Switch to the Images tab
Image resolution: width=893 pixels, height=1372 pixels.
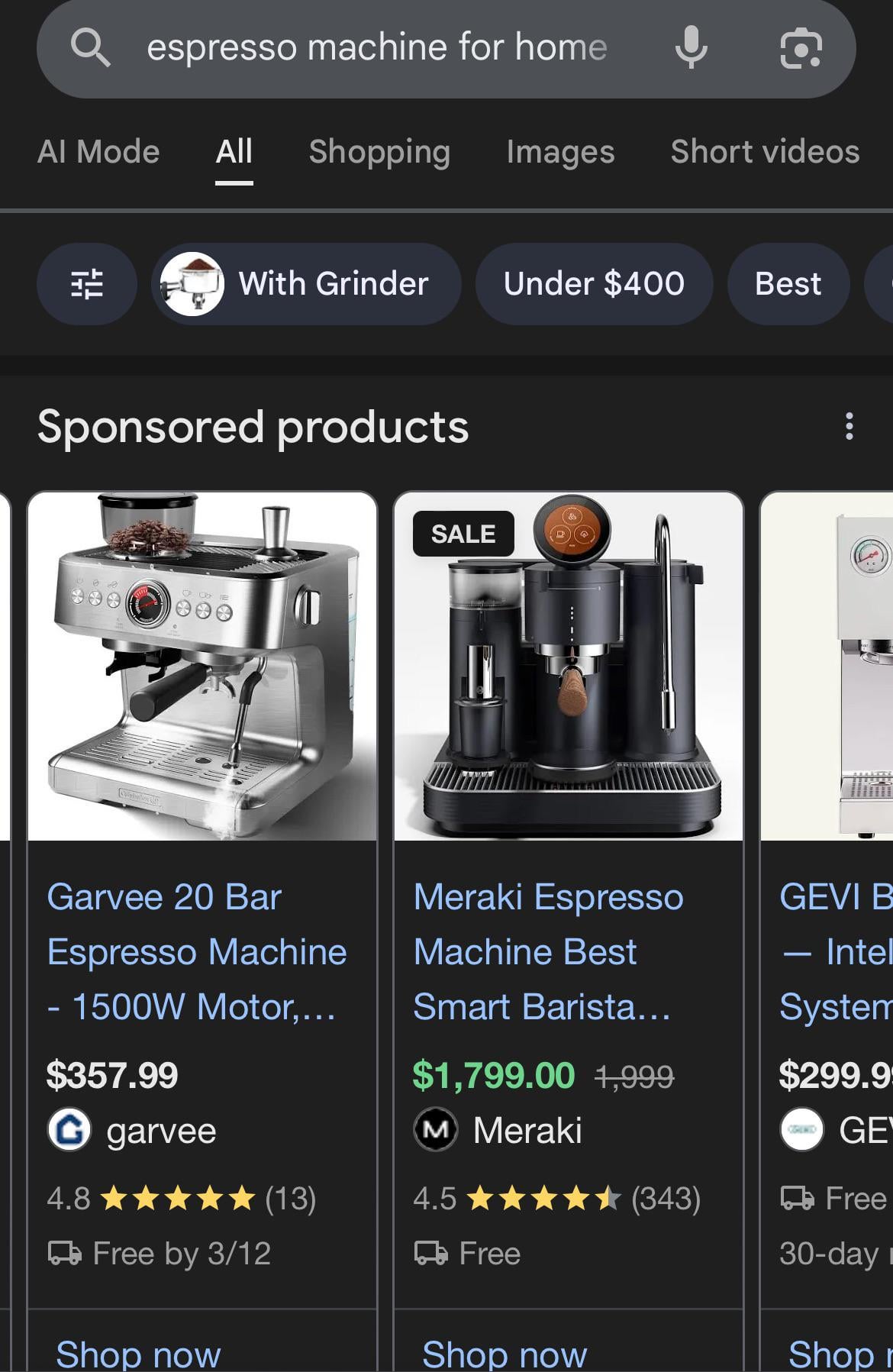[x=560, y=152]
